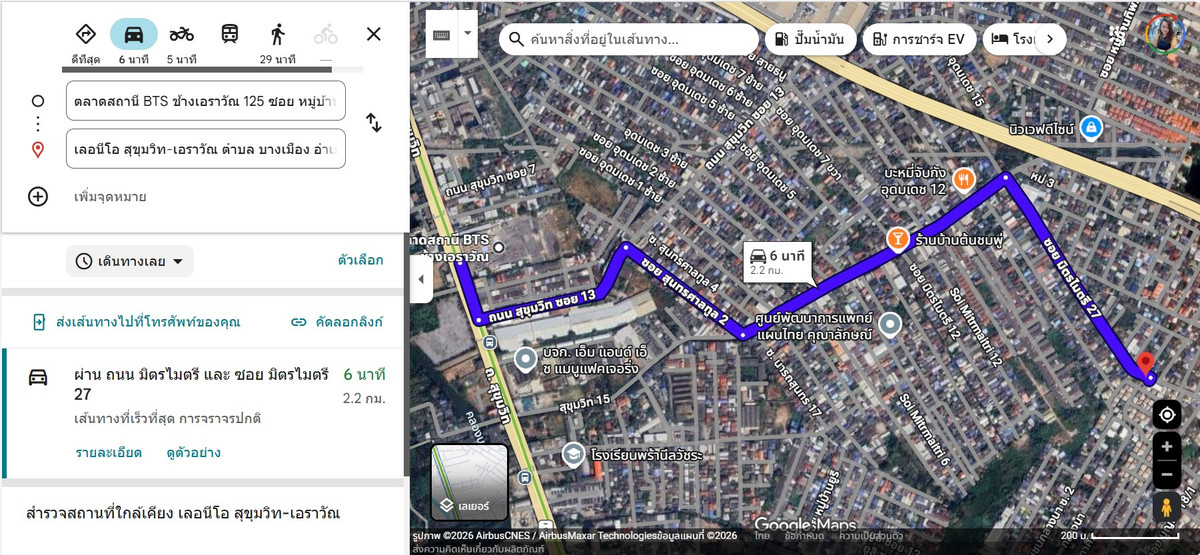This screenshot has height=555, width=1200.
Task: Switch to public transit mode
Action: tap(230, 34)
